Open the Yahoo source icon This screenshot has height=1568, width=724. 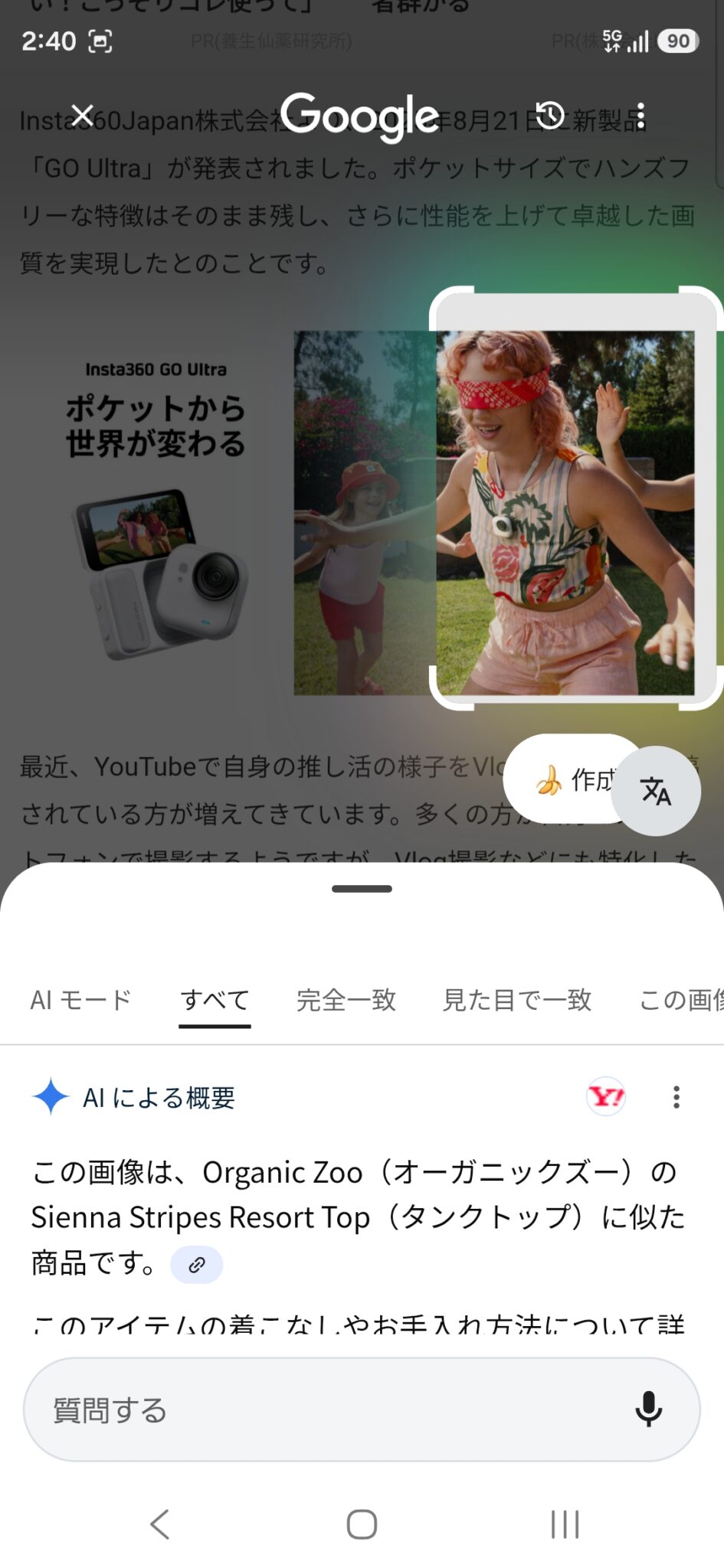(605, 1097)
